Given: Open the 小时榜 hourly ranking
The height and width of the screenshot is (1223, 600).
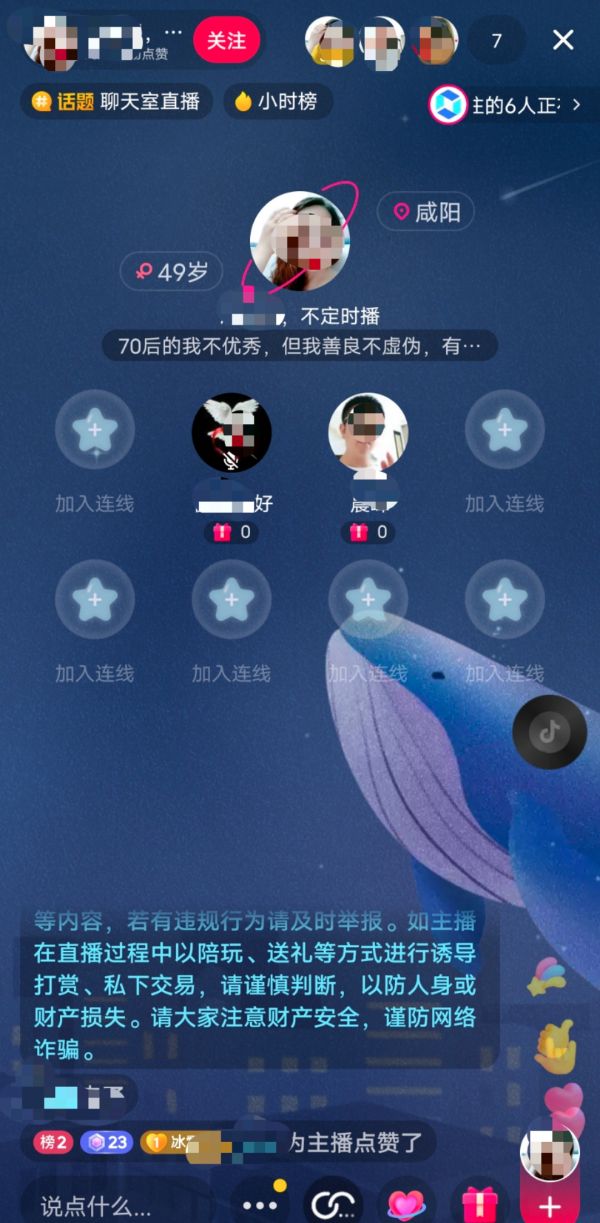Looking at the screenshot, I should point(276,101).
